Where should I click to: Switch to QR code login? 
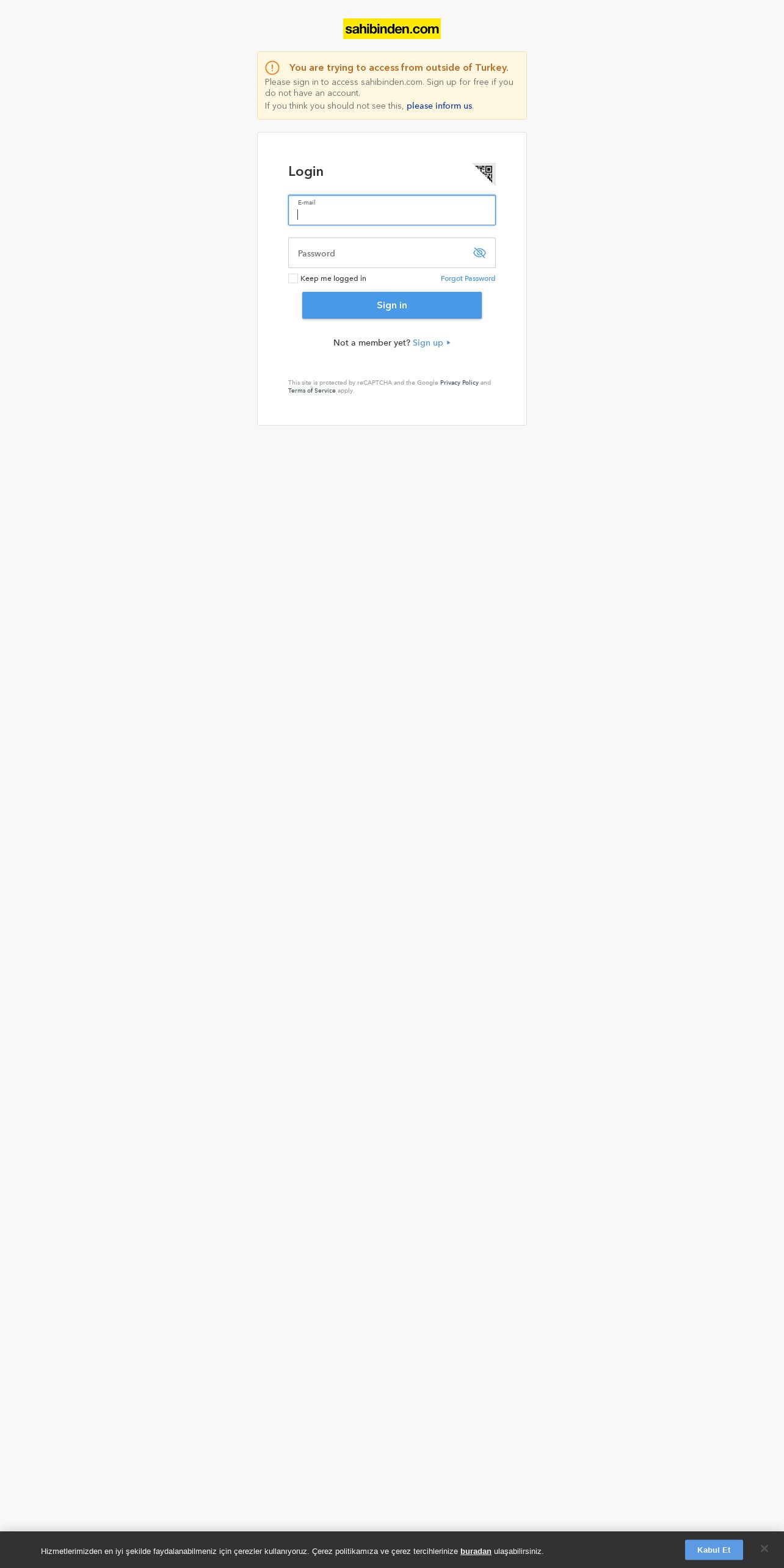pos(485,173)
